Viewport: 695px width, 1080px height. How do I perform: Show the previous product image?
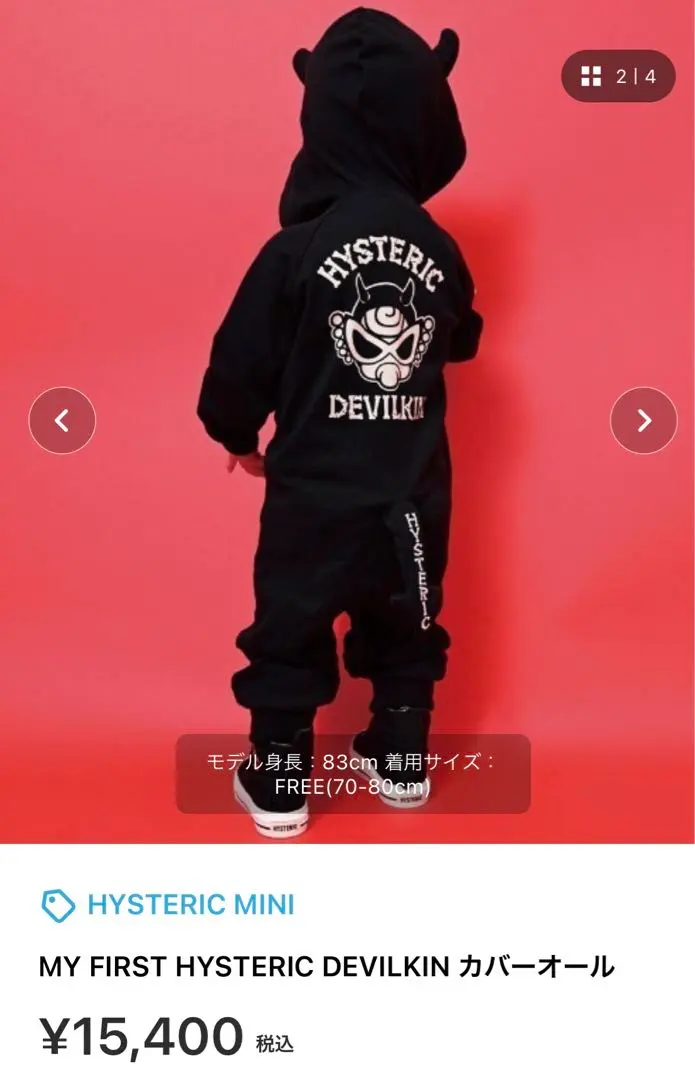click(x=62, y=420)
